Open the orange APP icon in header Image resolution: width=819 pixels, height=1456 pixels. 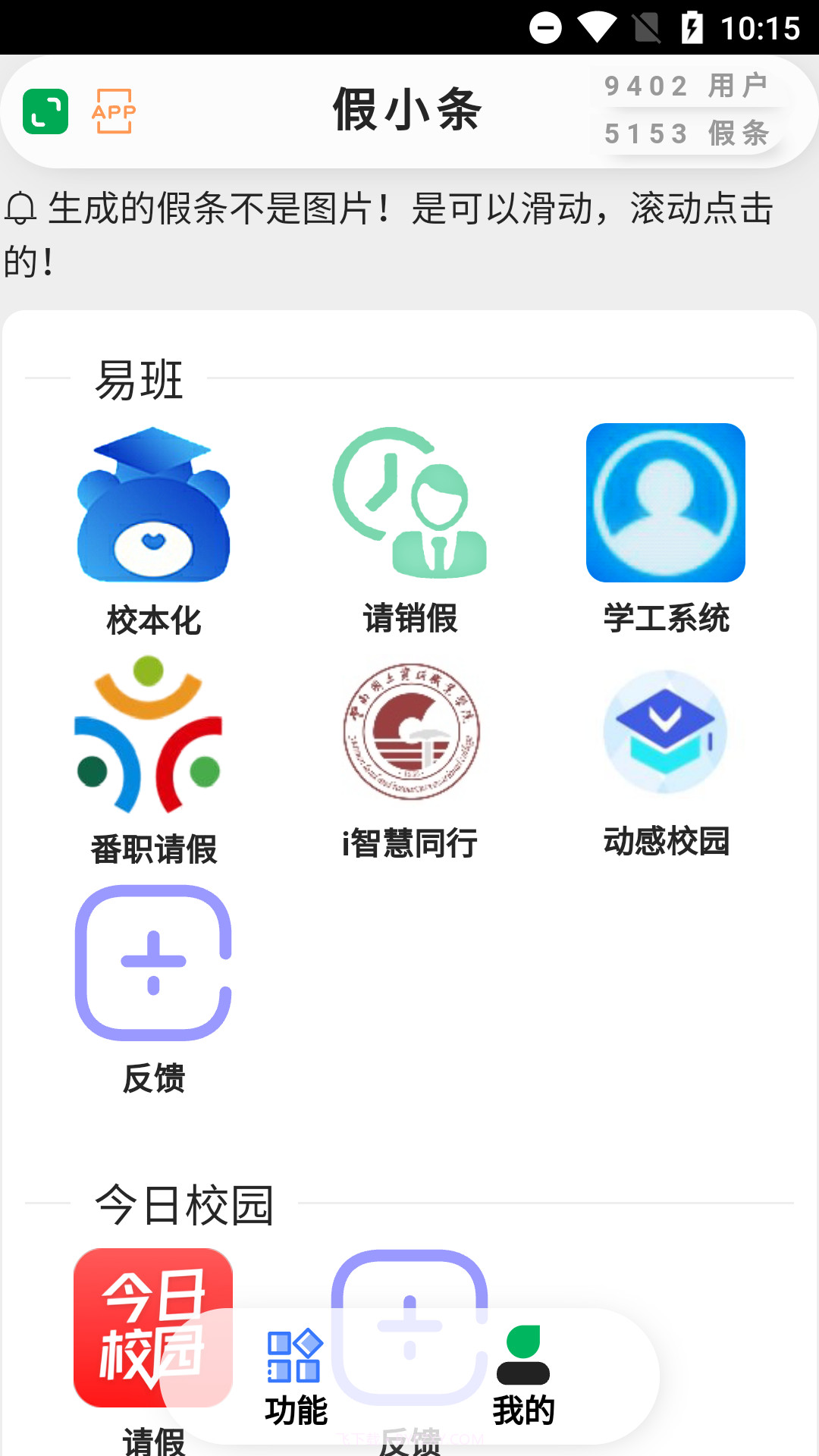point(114,110)
